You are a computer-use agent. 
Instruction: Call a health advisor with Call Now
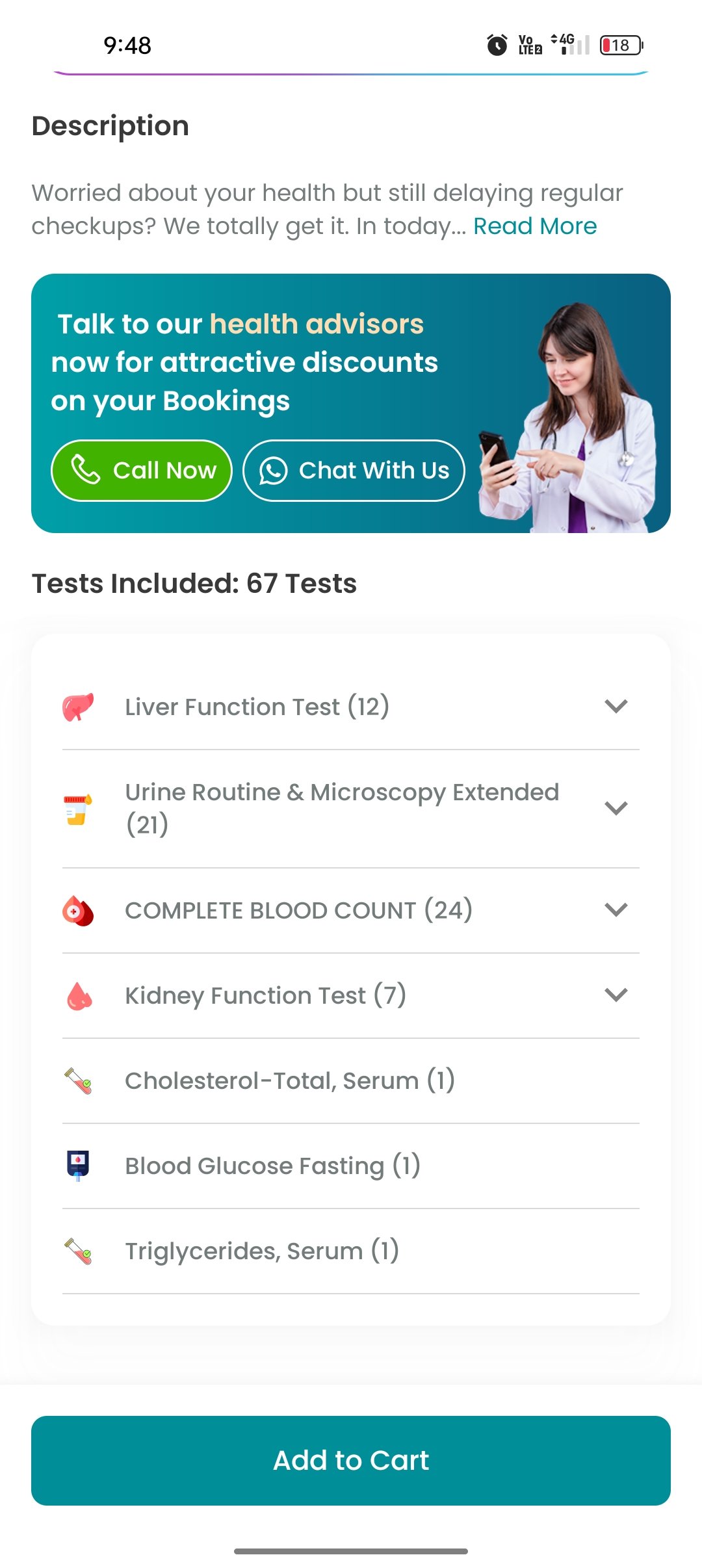click(x=142, y=471)
